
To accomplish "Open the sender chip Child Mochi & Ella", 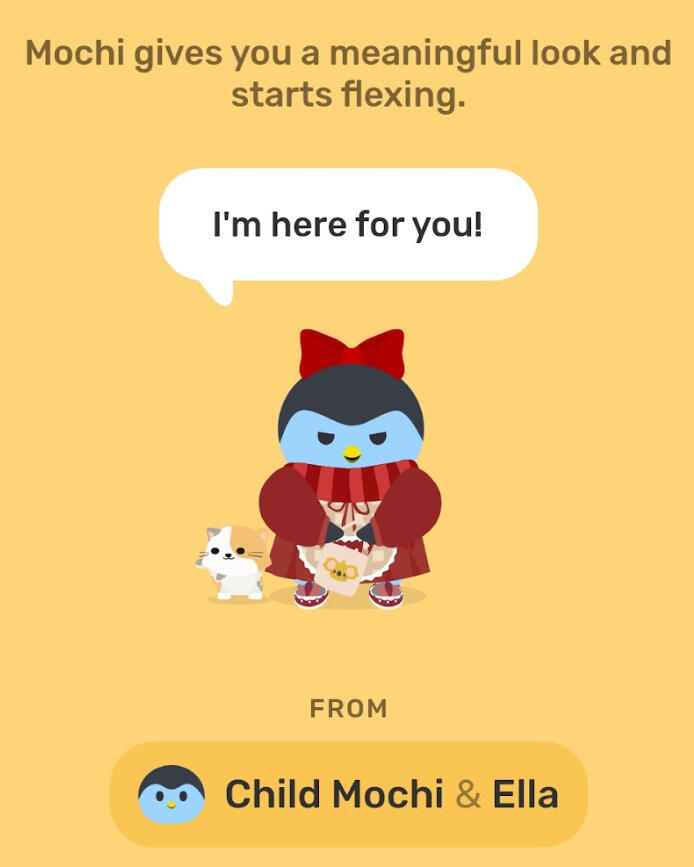I will pos(348,795).
